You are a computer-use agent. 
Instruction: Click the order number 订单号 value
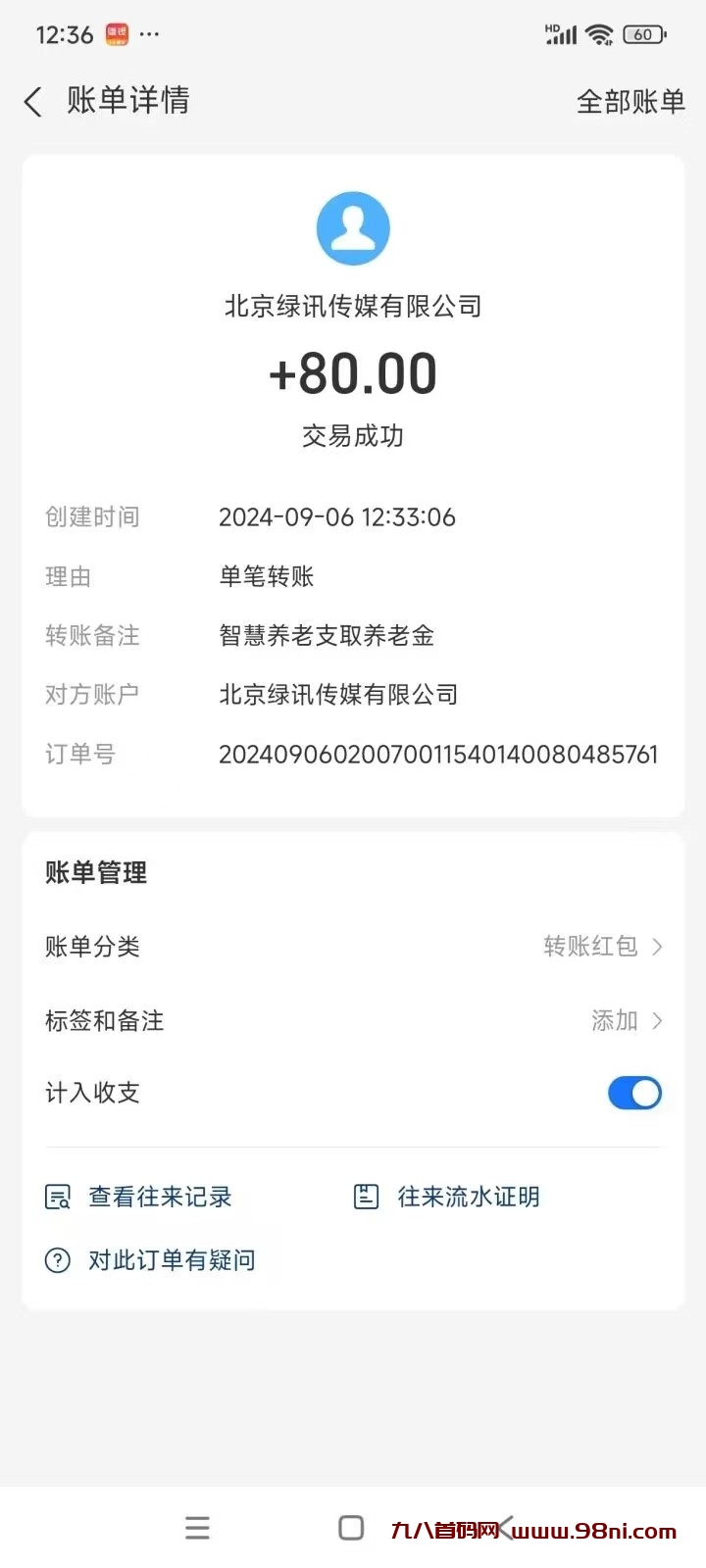pyautogui.click(x=438, y=755)
